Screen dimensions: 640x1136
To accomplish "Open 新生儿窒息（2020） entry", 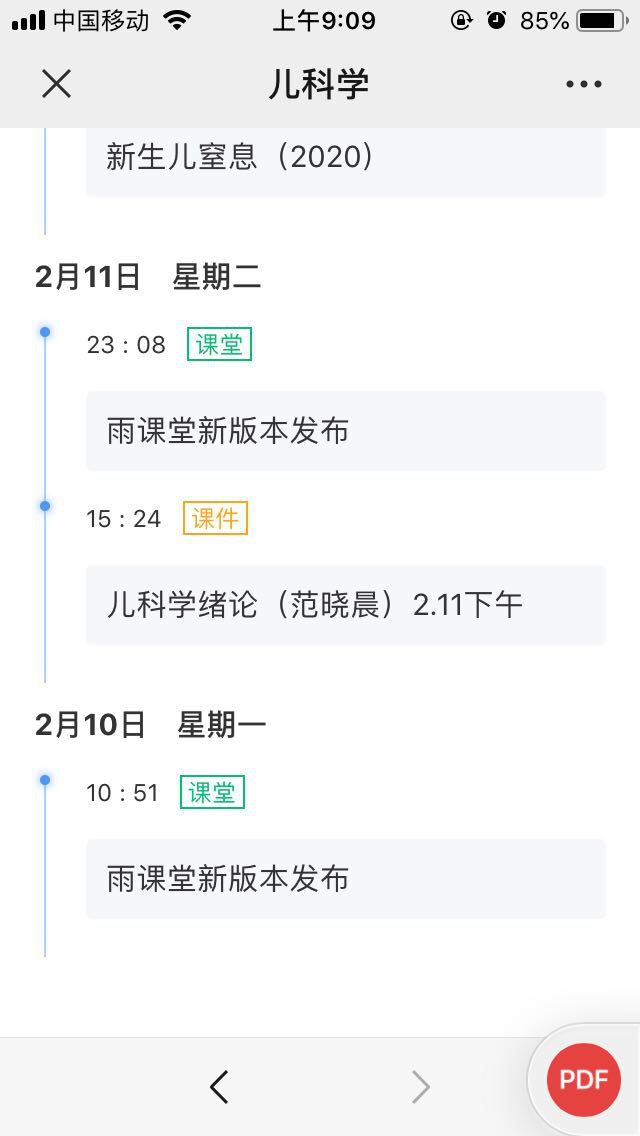I will pyautogui.click(x=345, y=158).
